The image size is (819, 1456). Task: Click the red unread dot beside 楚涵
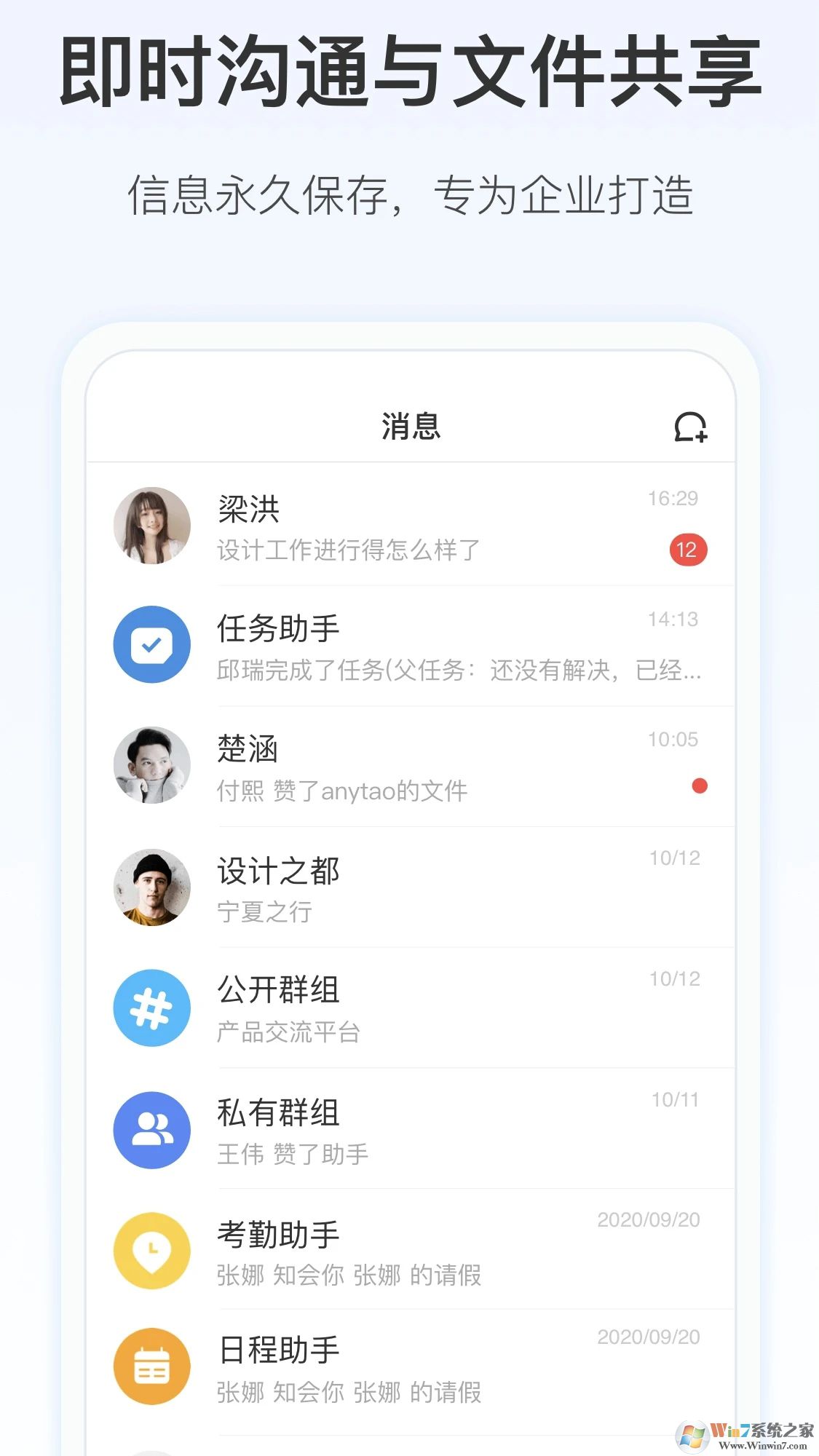[699, 788]
